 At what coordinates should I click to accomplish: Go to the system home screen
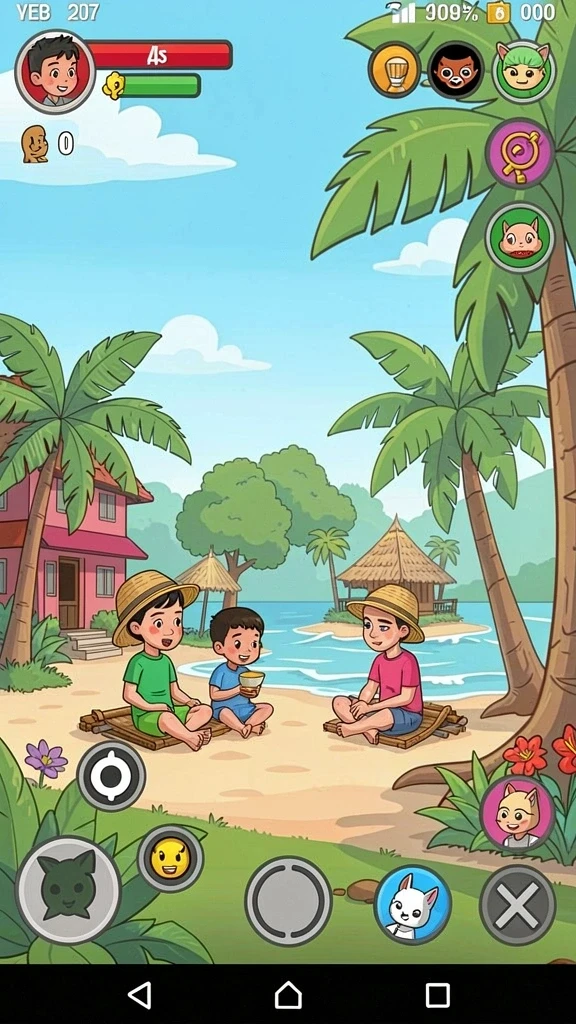(288, 995)
